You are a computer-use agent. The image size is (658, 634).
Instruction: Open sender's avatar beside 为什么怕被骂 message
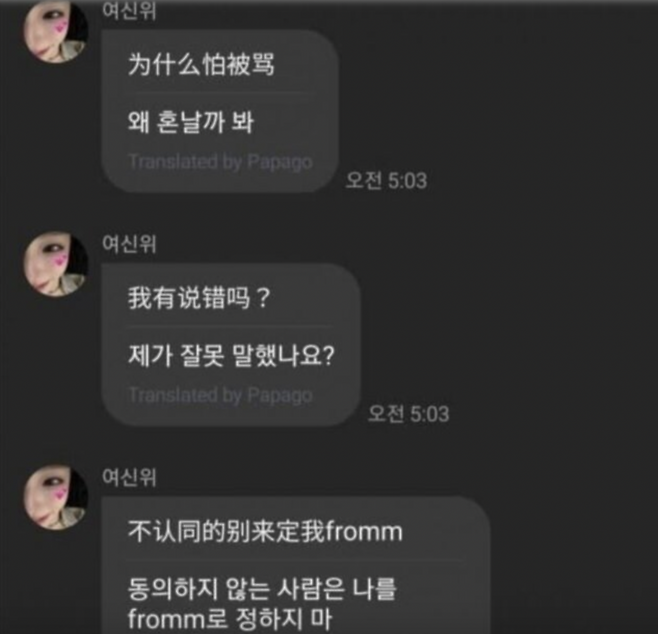56,32
